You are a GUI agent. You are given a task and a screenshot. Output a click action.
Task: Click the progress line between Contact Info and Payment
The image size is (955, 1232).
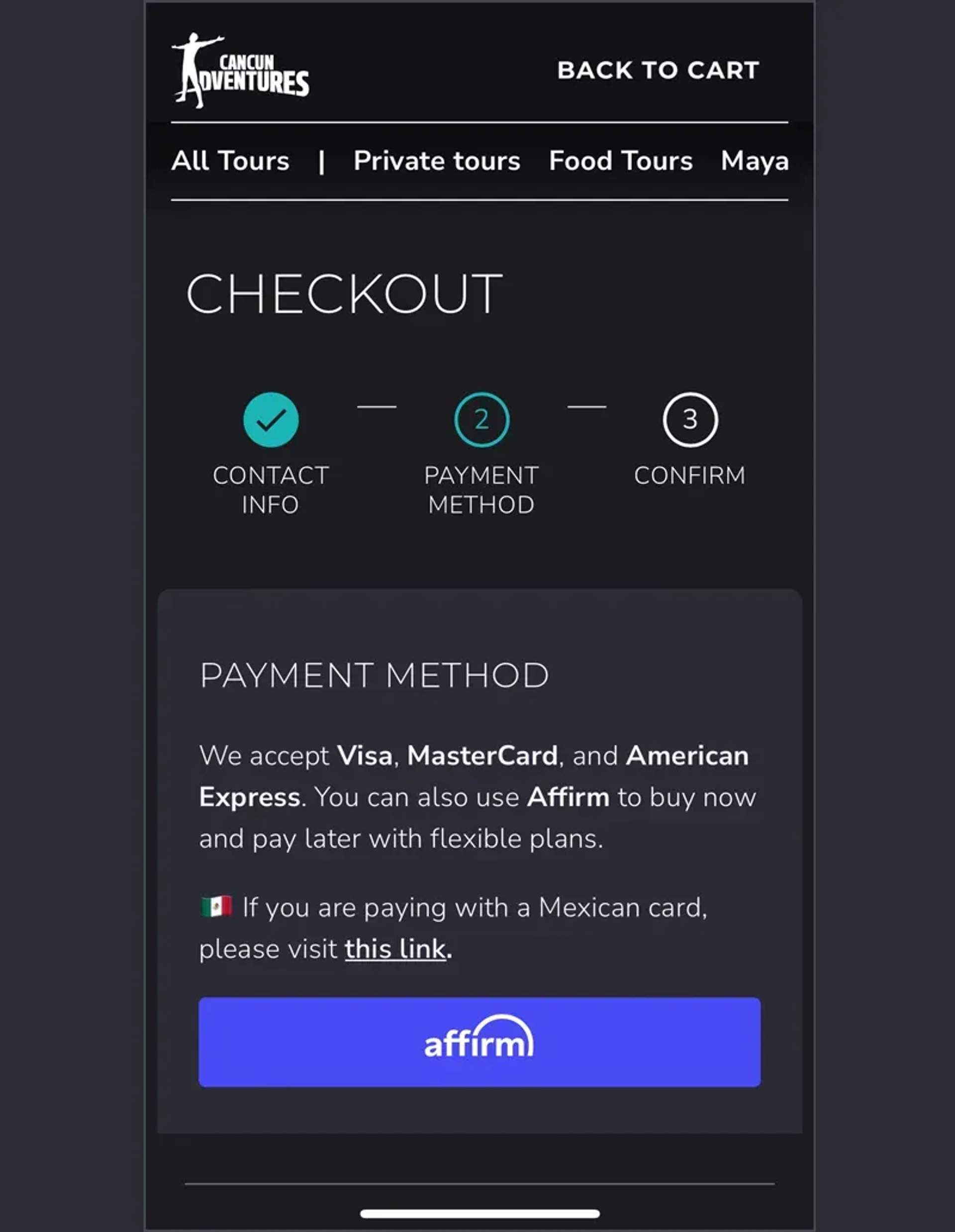(377, 407)
